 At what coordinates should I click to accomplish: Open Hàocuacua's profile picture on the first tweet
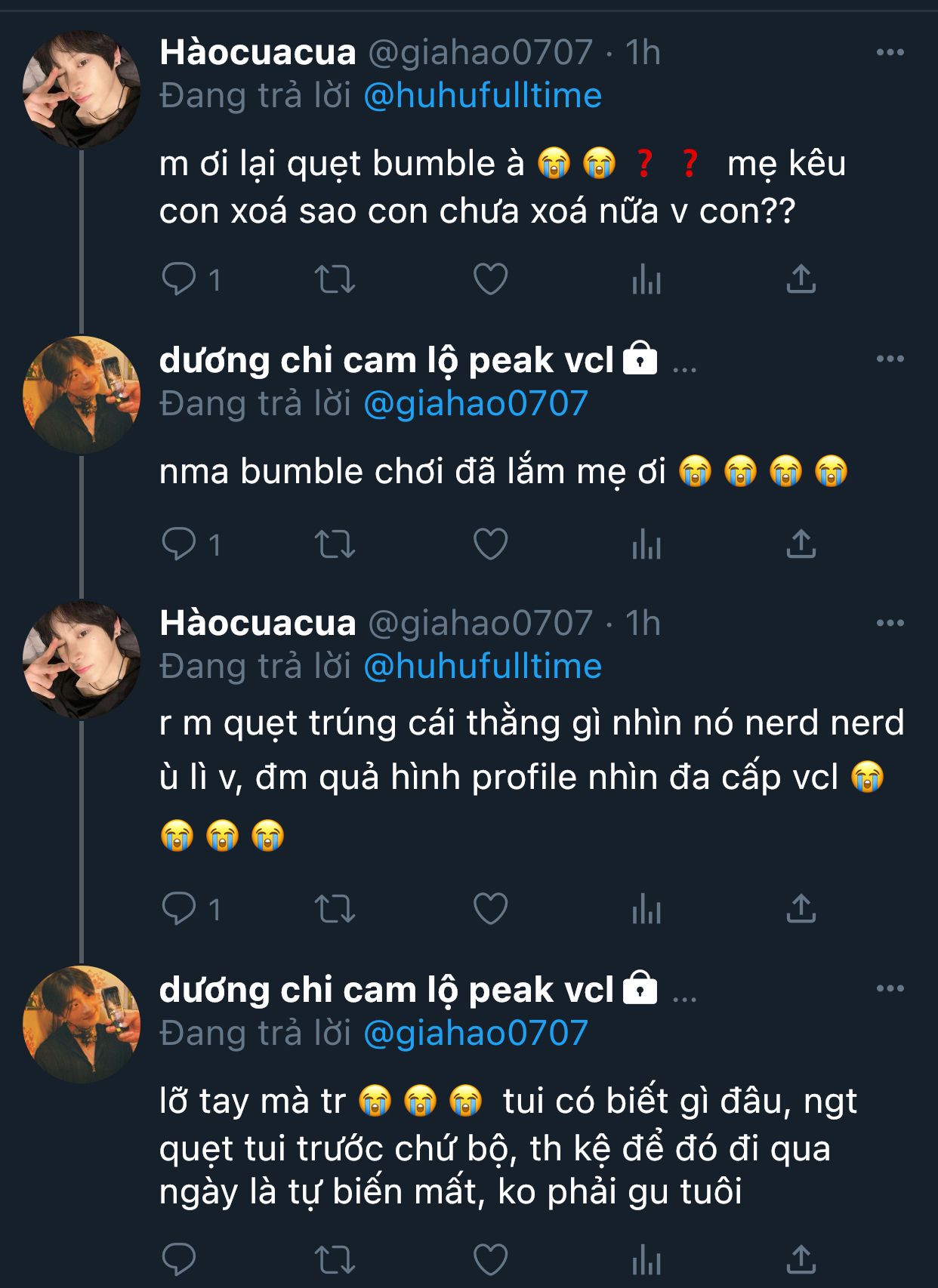click(82, 89)
